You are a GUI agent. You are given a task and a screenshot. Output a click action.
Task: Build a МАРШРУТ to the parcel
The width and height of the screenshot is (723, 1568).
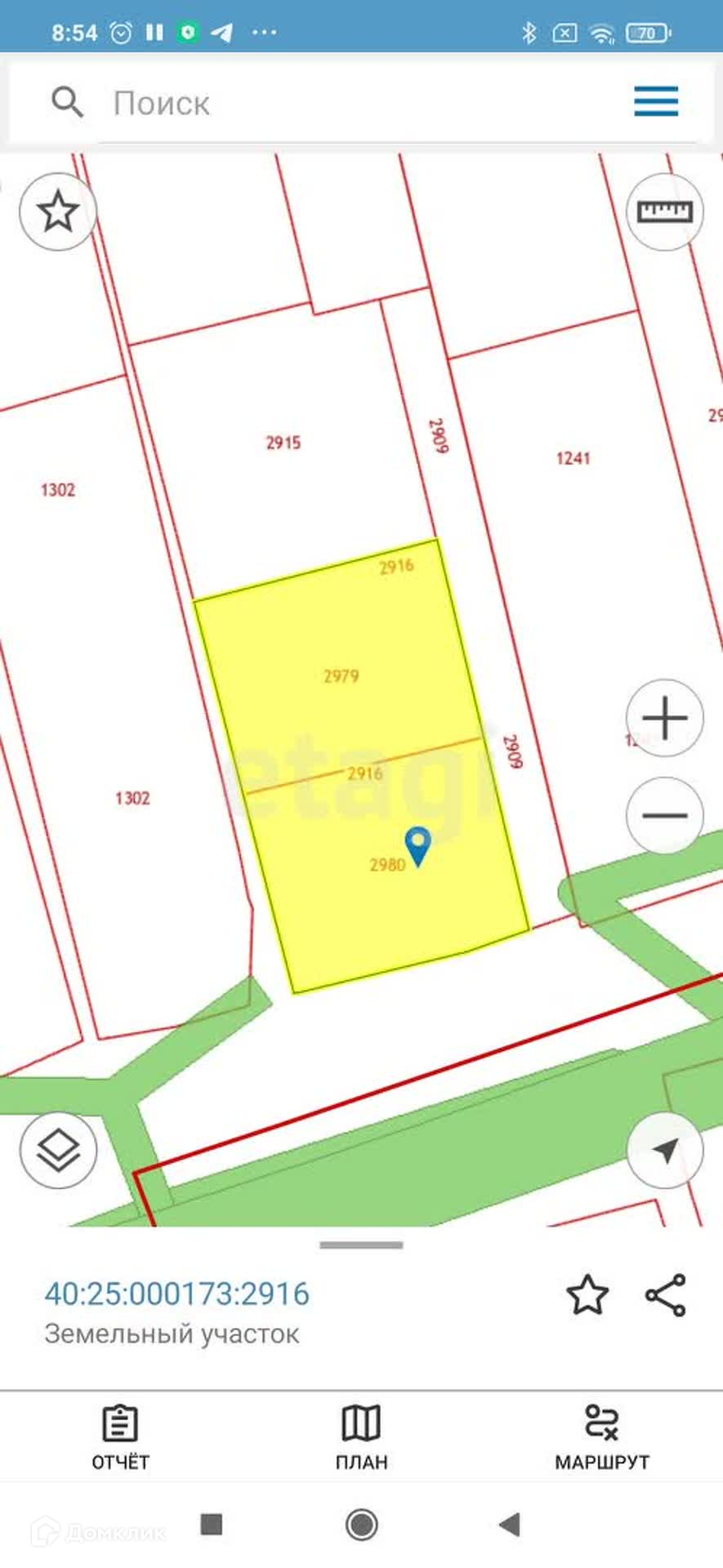pyautogui.click(x=602, y=1437)
